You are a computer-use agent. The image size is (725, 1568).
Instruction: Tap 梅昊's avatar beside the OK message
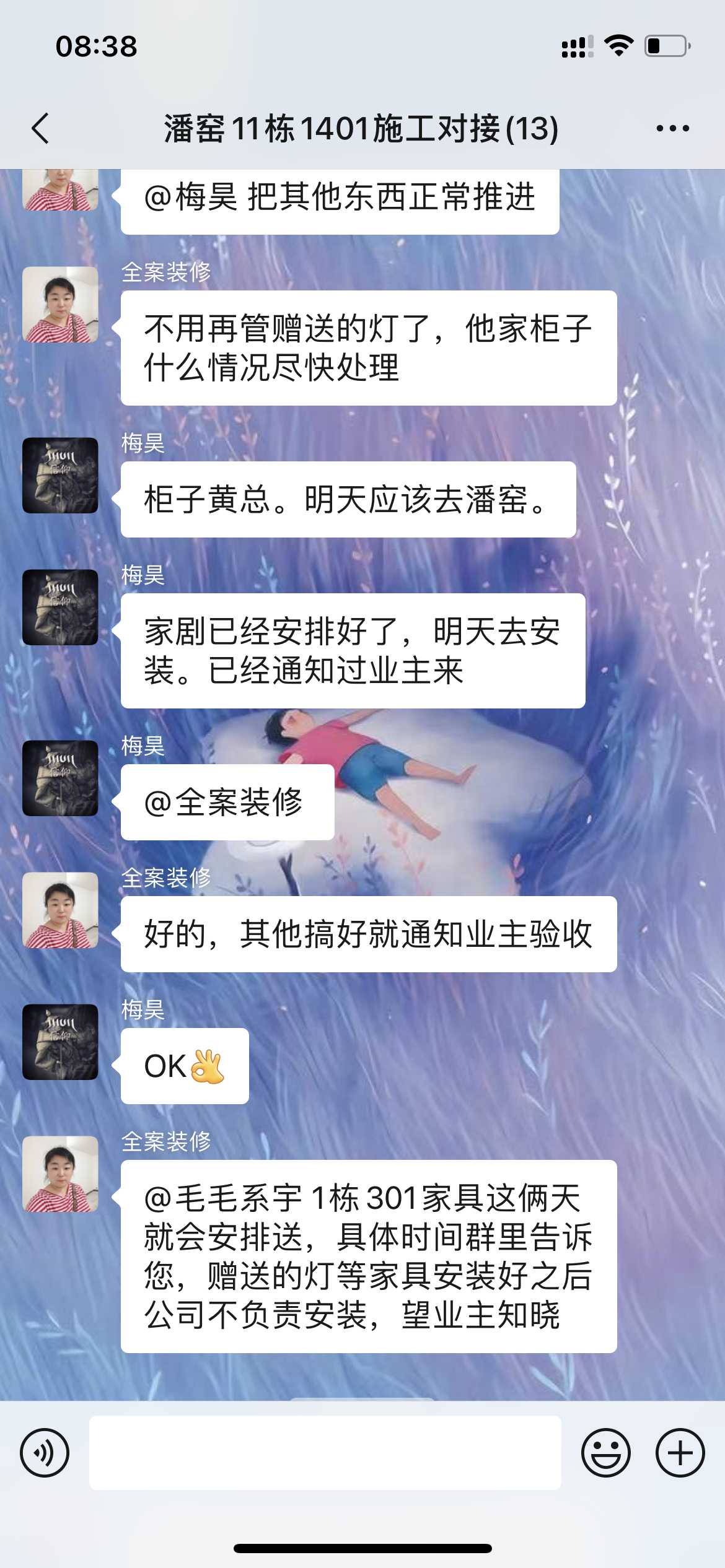pyautogui.click(x=61, y=1042)
